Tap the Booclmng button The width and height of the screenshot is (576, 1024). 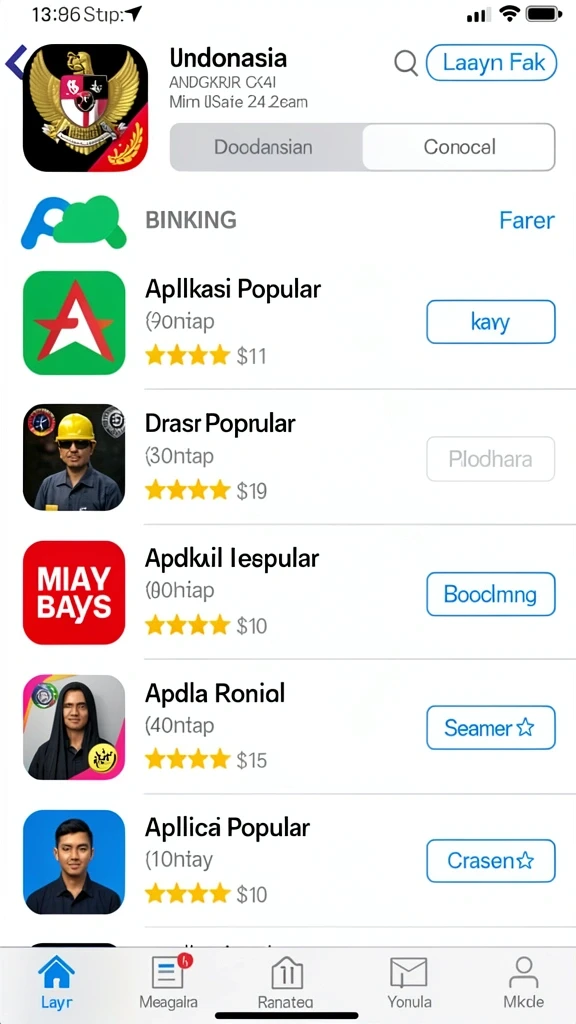[x=490, y=594]
